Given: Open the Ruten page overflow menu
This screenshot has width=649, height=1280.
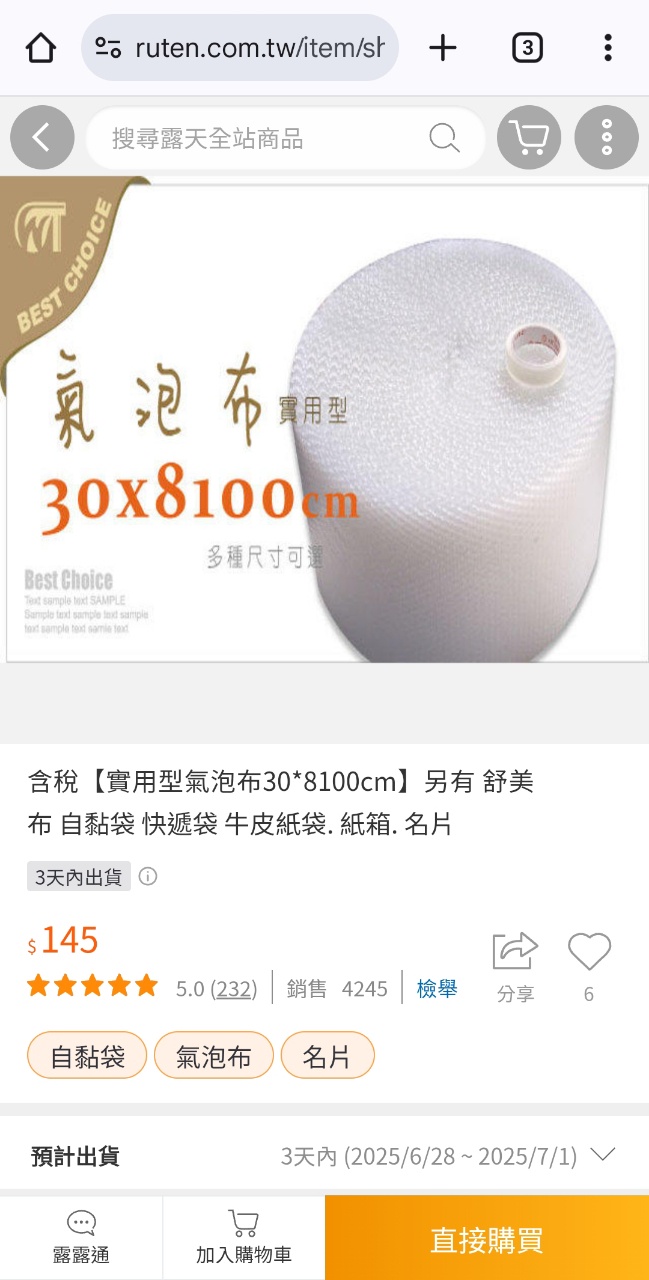Looking at the screenshot, I should point(606,138).
